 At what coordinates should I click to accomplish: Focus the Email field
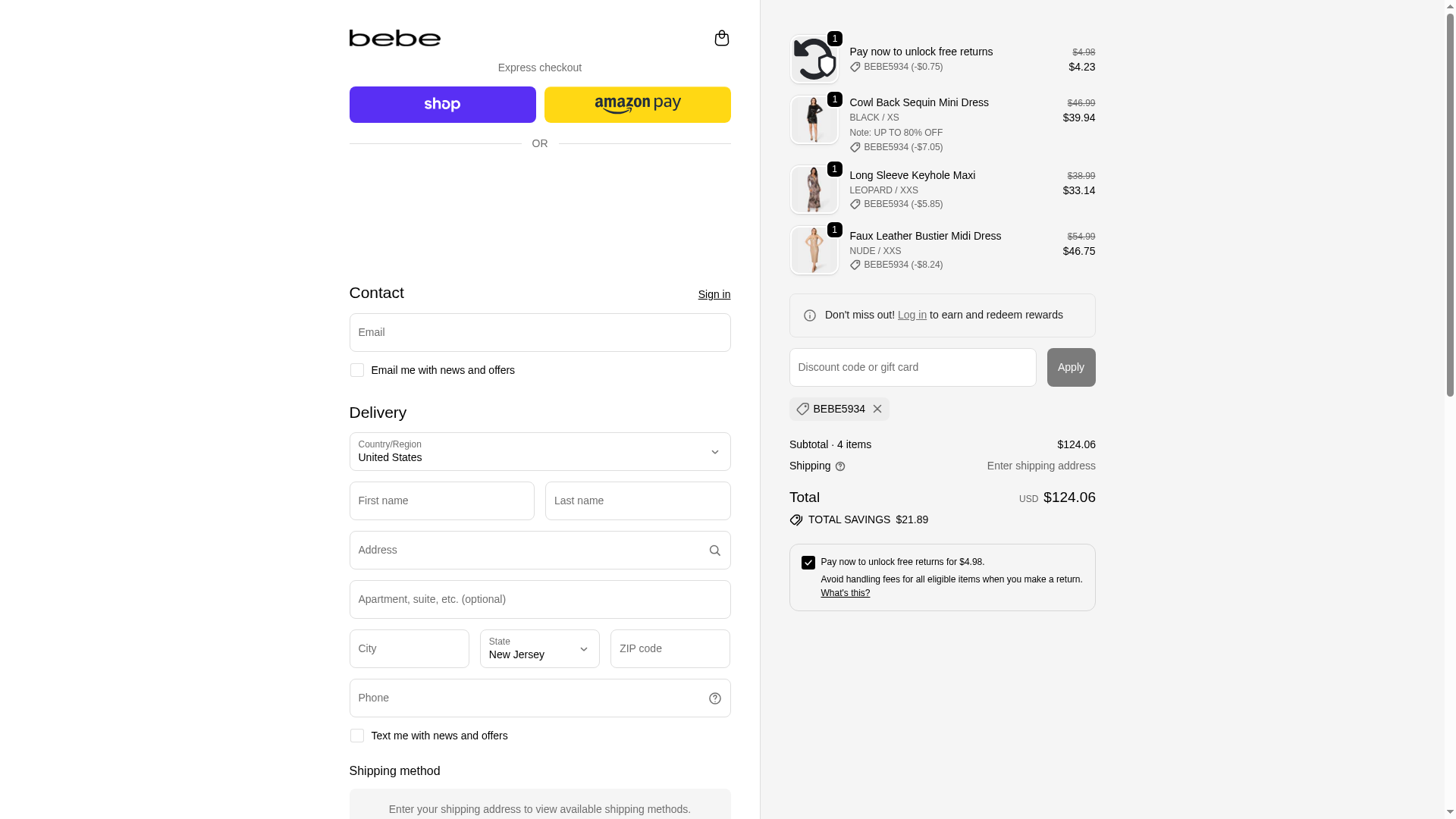[x=539, y=333]
